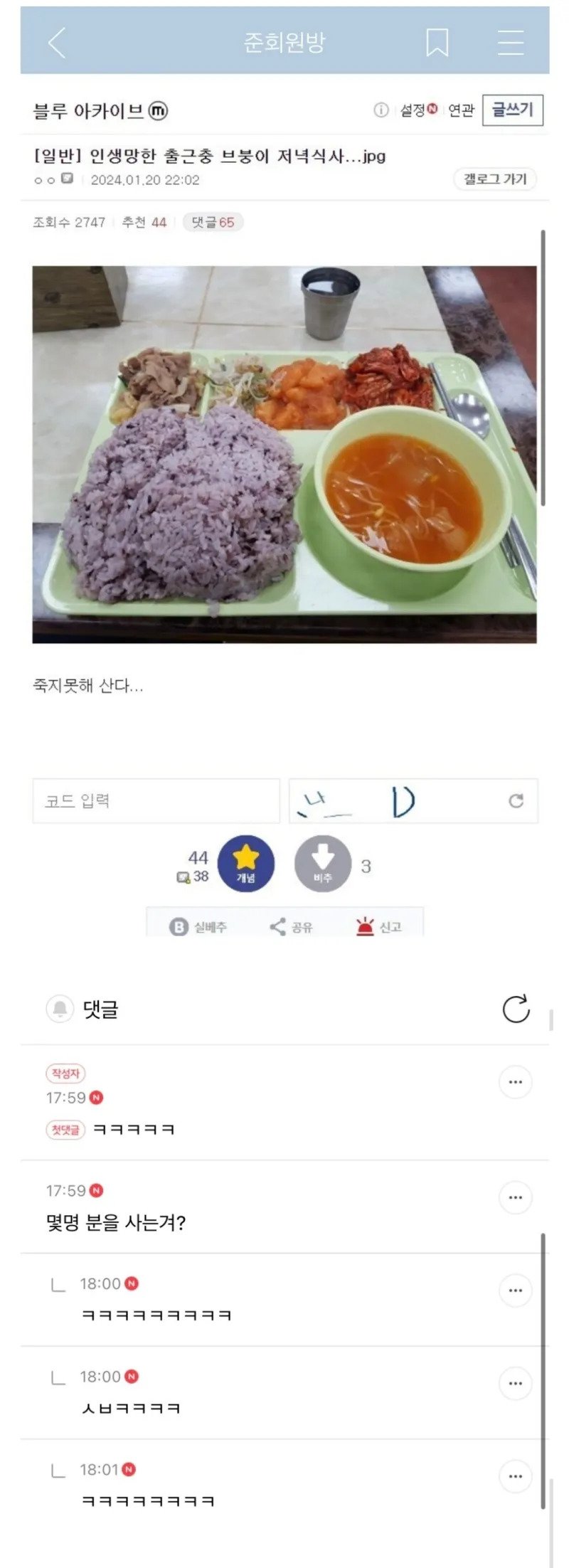Open the options menu on the 17:59 comment
Viewport: 569px width, 1568px height.
pos(516,1197)
